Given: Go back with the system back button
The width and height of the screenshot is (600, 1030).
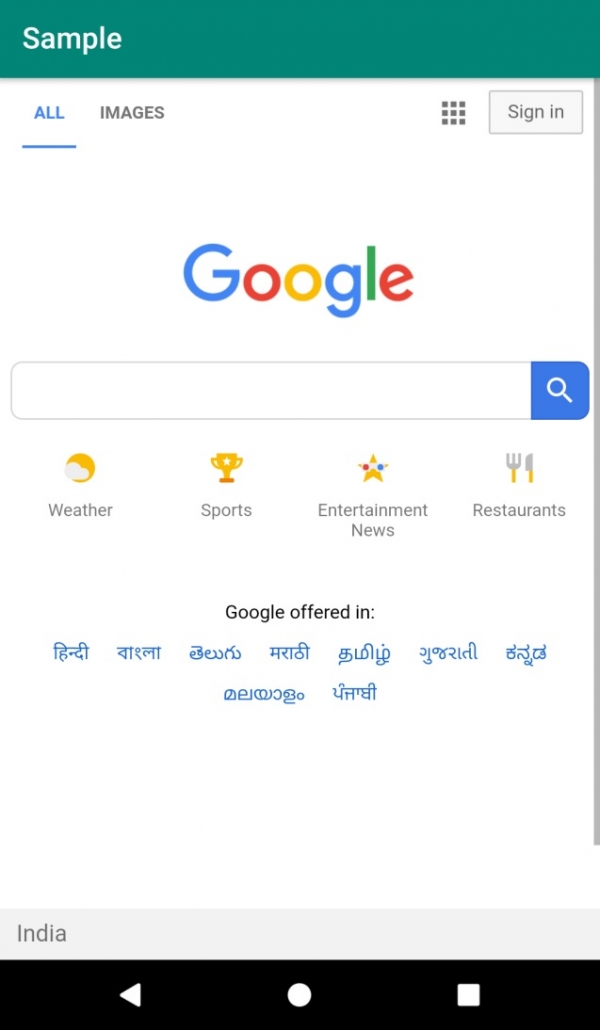Looking at the screenshot, I should [x=130, y=994].
